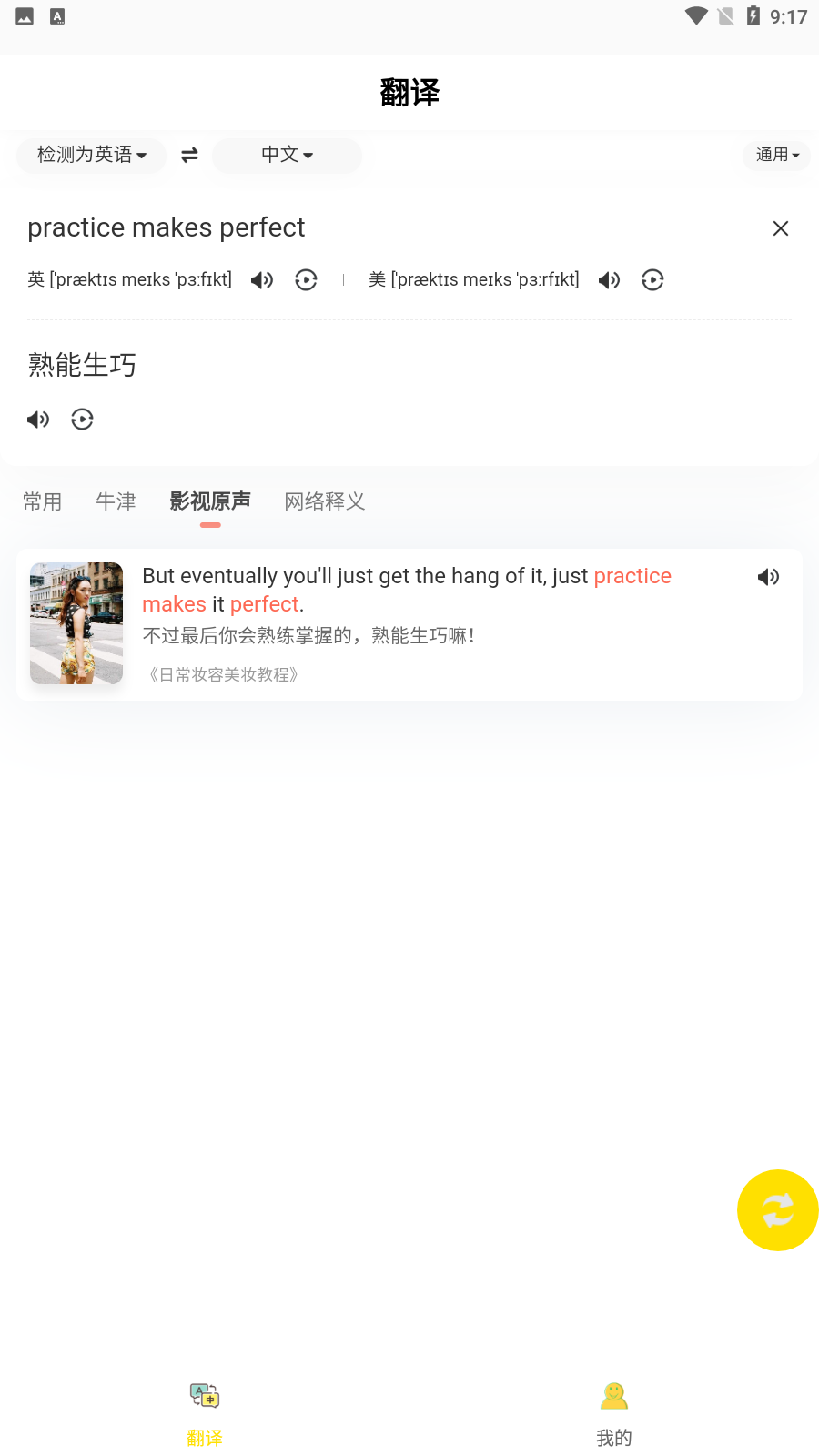Select the 翻译 bottom tab
The width and height of the screenshot is (819, 1456).
coord(205,1412)
